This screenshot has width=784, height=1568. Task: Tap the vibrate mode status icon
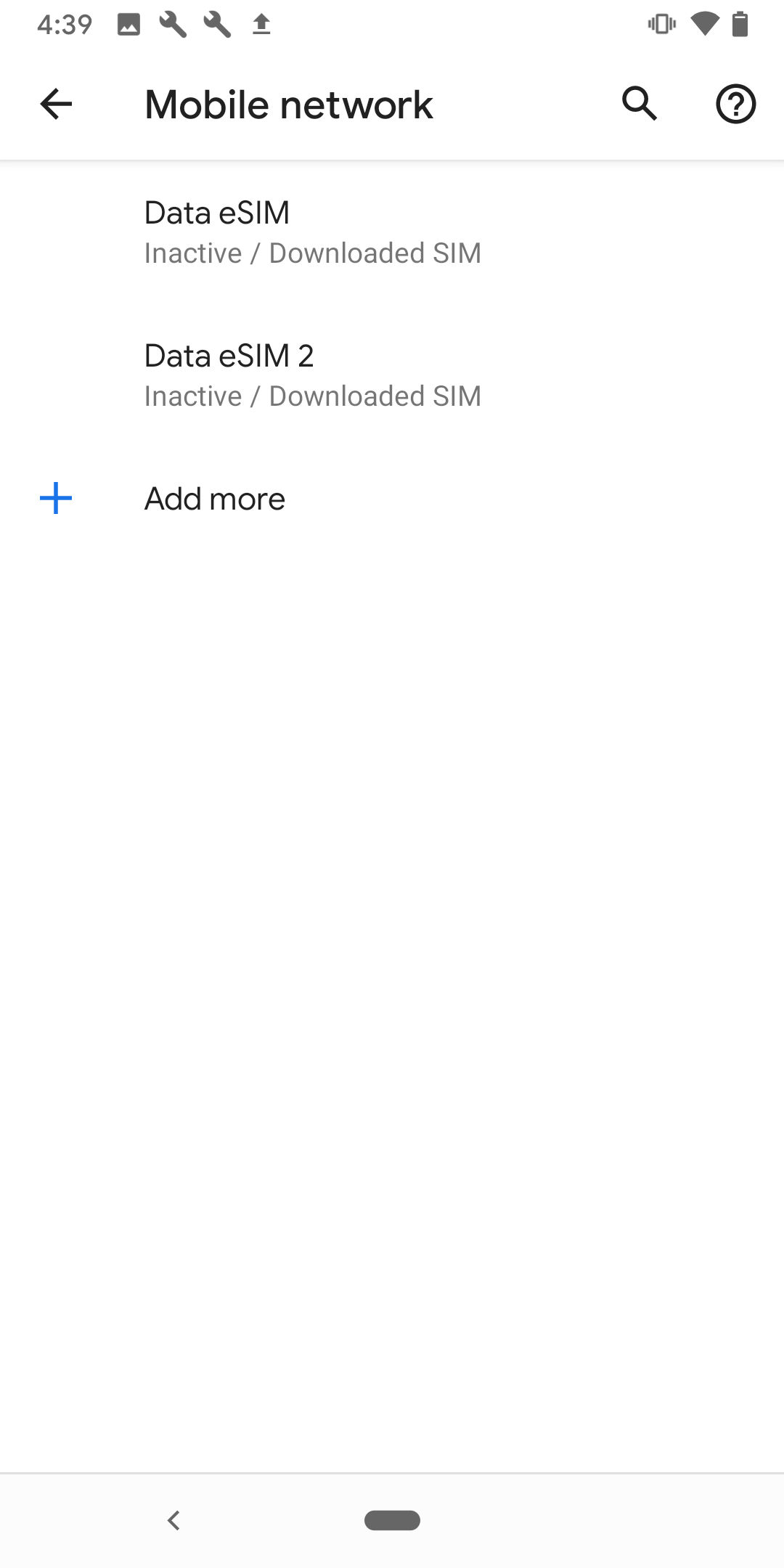click(x=661, y=24)
